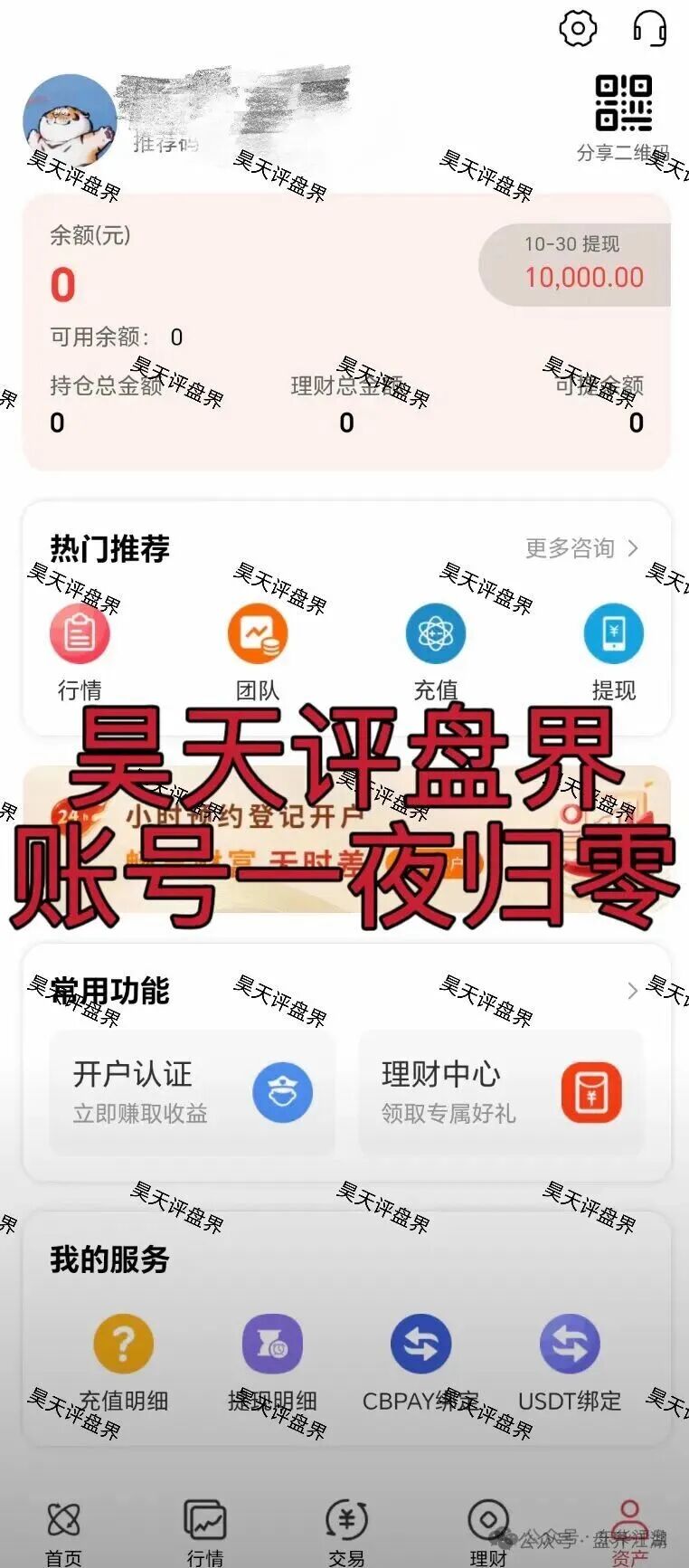Open the account verification card
The width and height of the screenshot is (689, 1568).
coord(192,1093)
